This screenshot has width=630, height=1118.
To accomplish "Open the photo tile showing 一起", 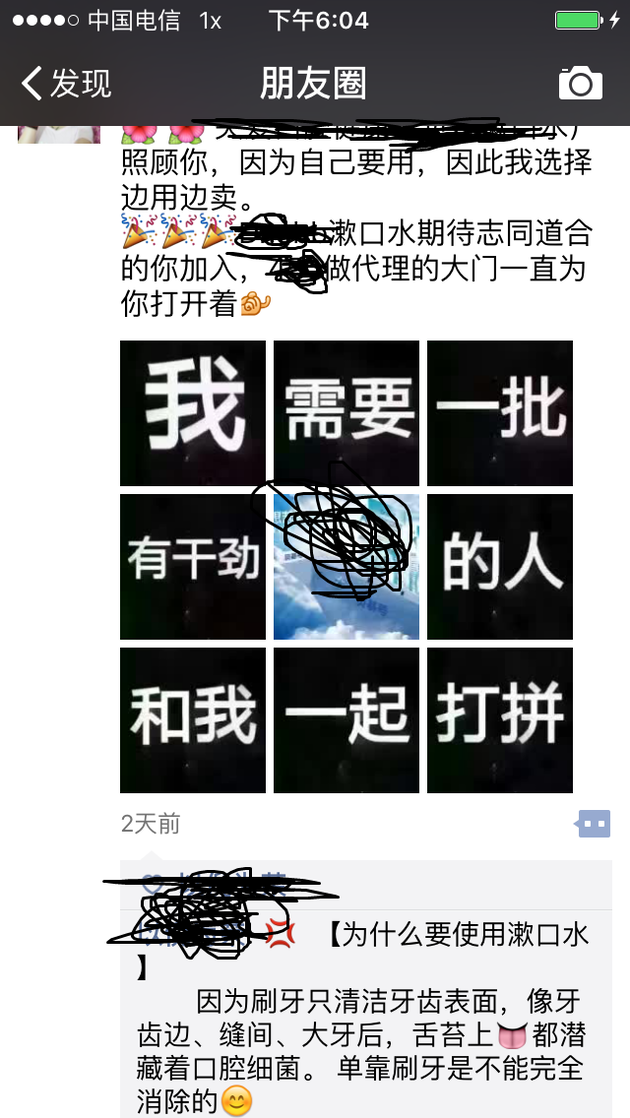I will click(x=346, y=720).
